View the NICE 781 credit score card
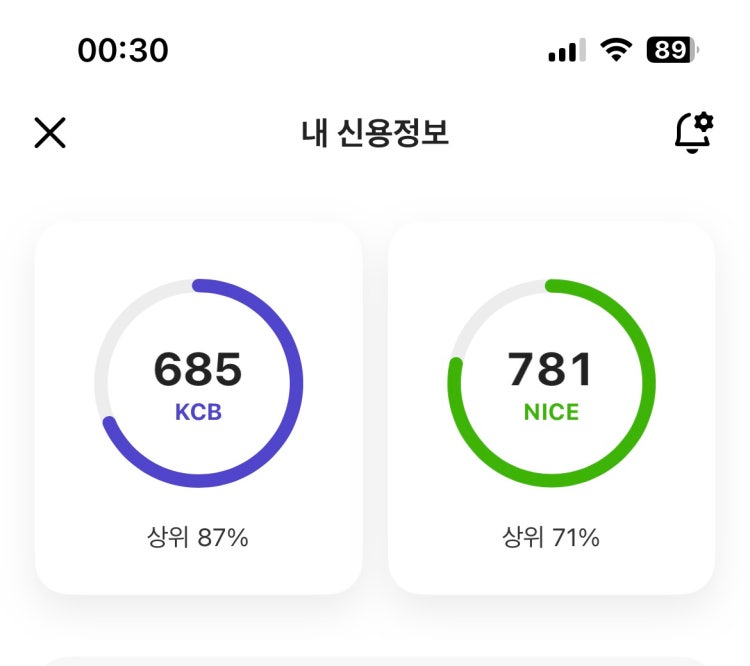The height and width of the screenshot is (666, 750). coord(551,407)
